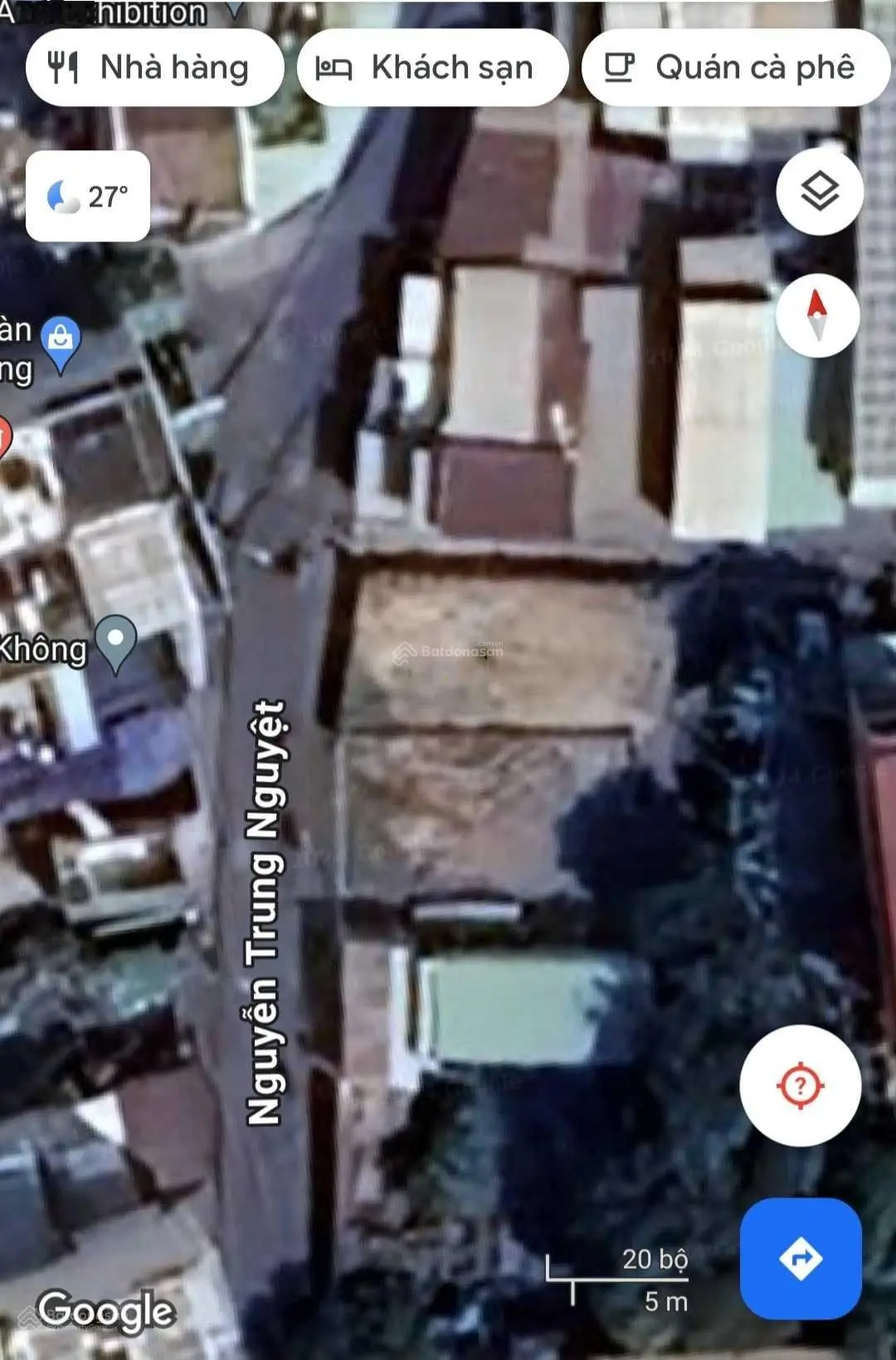Screen dimensions: 896x1360
Task: Select the Nhà hàng chip
Action: tap(153, 68)
